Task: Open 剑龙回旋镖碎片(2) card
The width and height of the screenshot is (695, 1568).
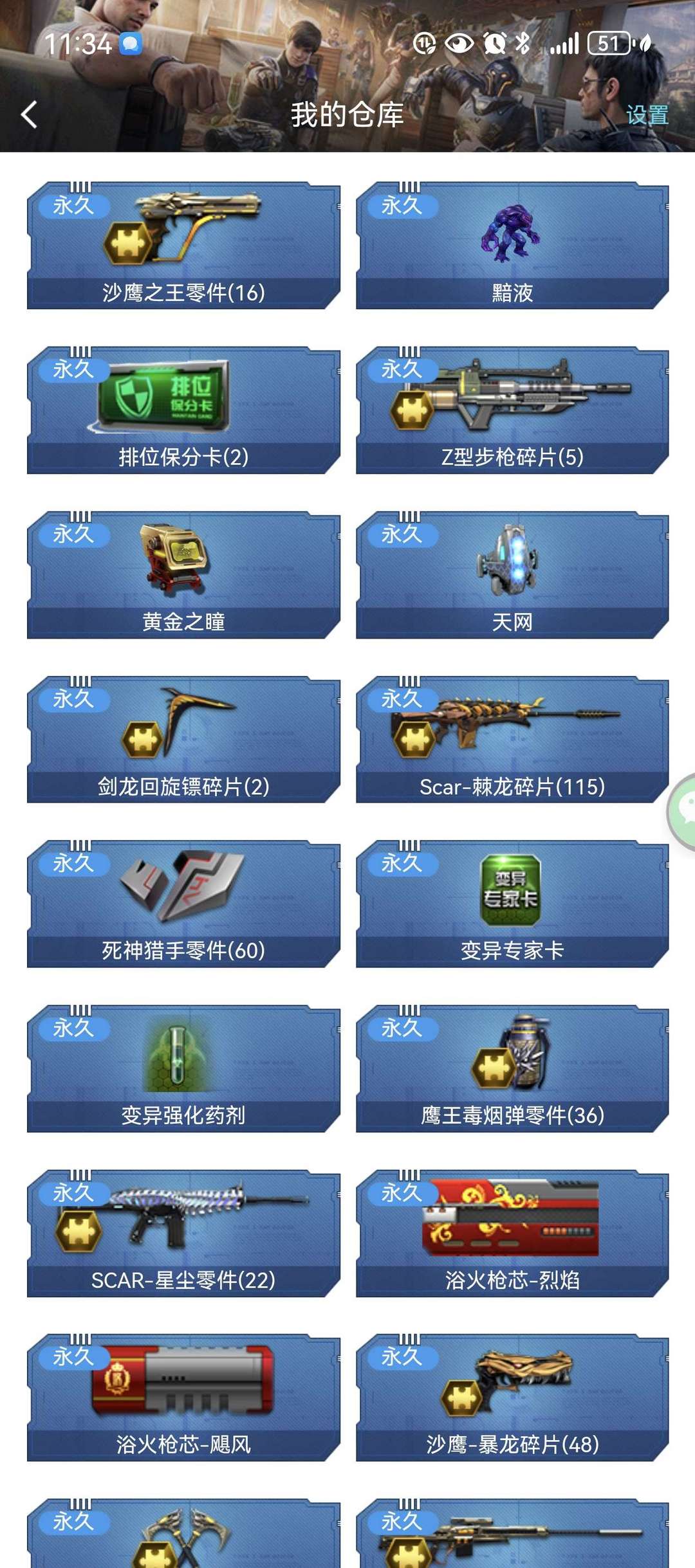Action: [183, 740]
